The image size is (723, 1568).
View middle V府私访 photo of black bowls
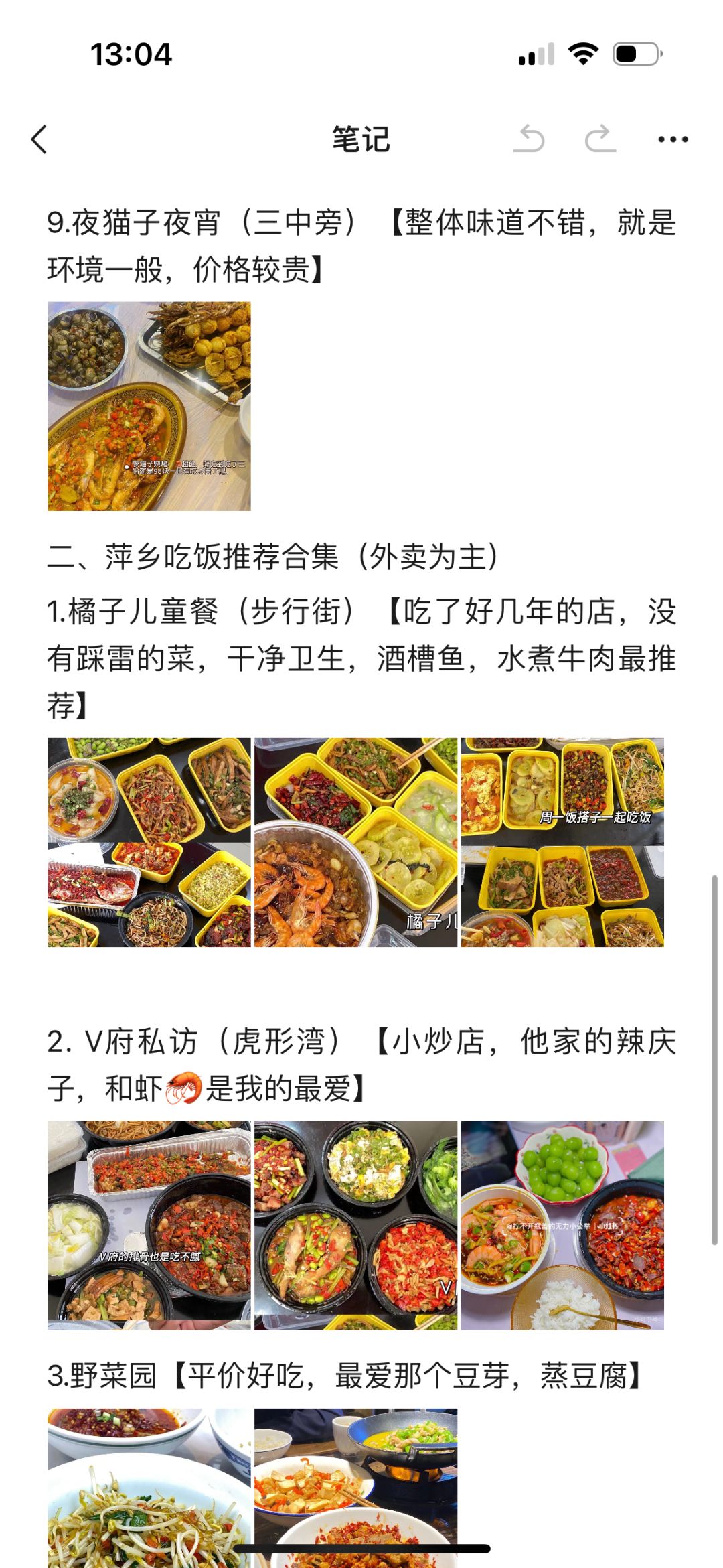(x=355, y=1224)
